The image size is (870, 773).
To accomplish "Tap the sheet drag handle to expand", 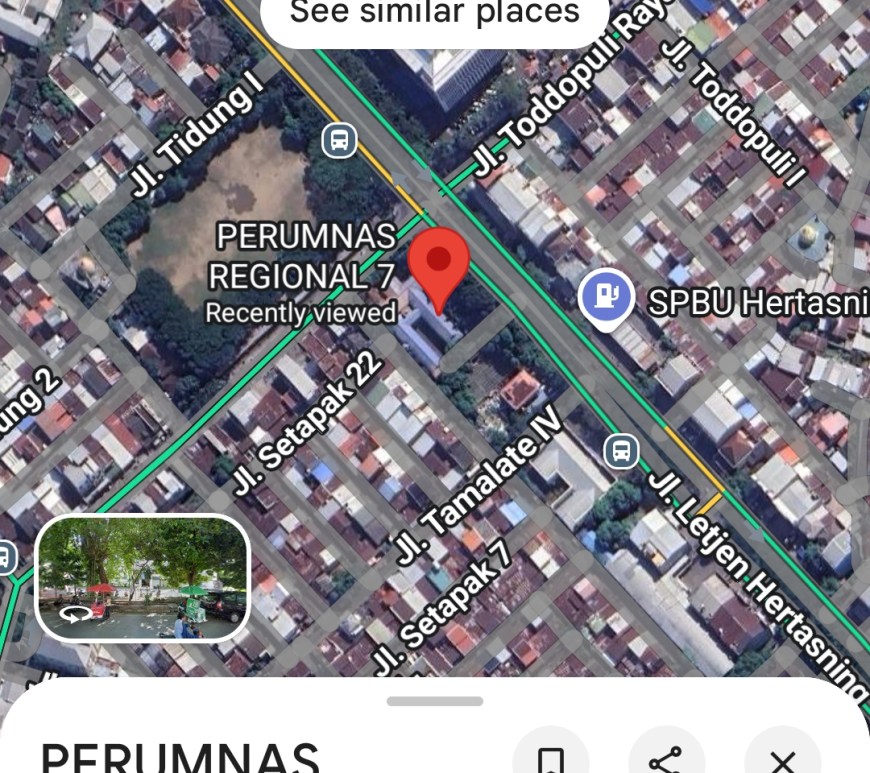I will 435,701.
